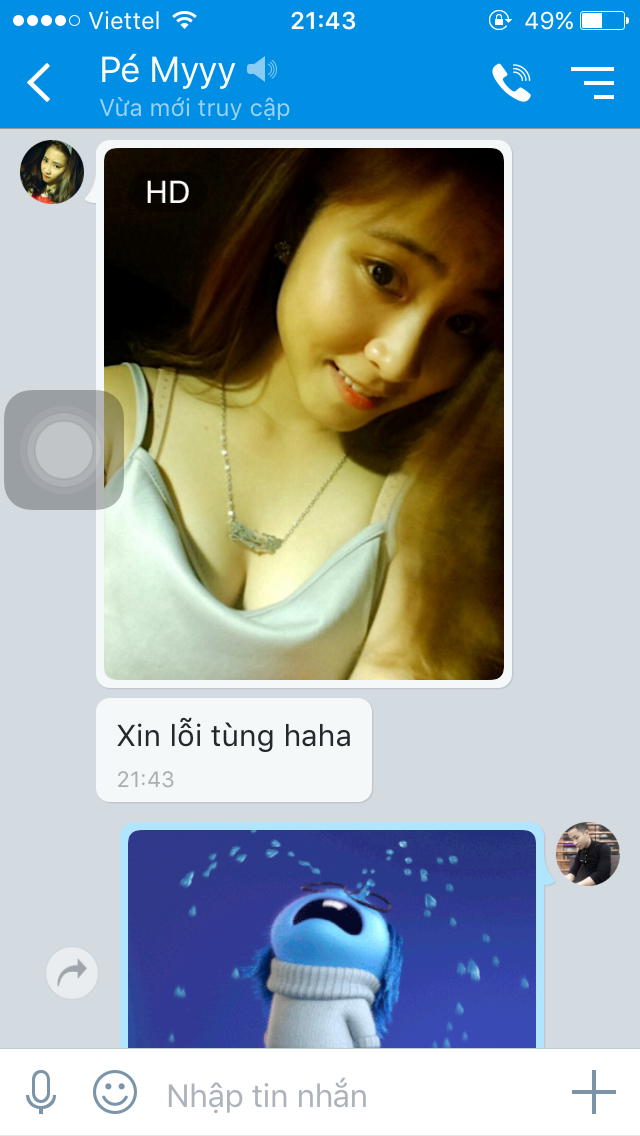The height and width of the screenshot is (1136, 640).
Task: Open the chat options menu
Action: pyautogui.click(x=592, y=82)
